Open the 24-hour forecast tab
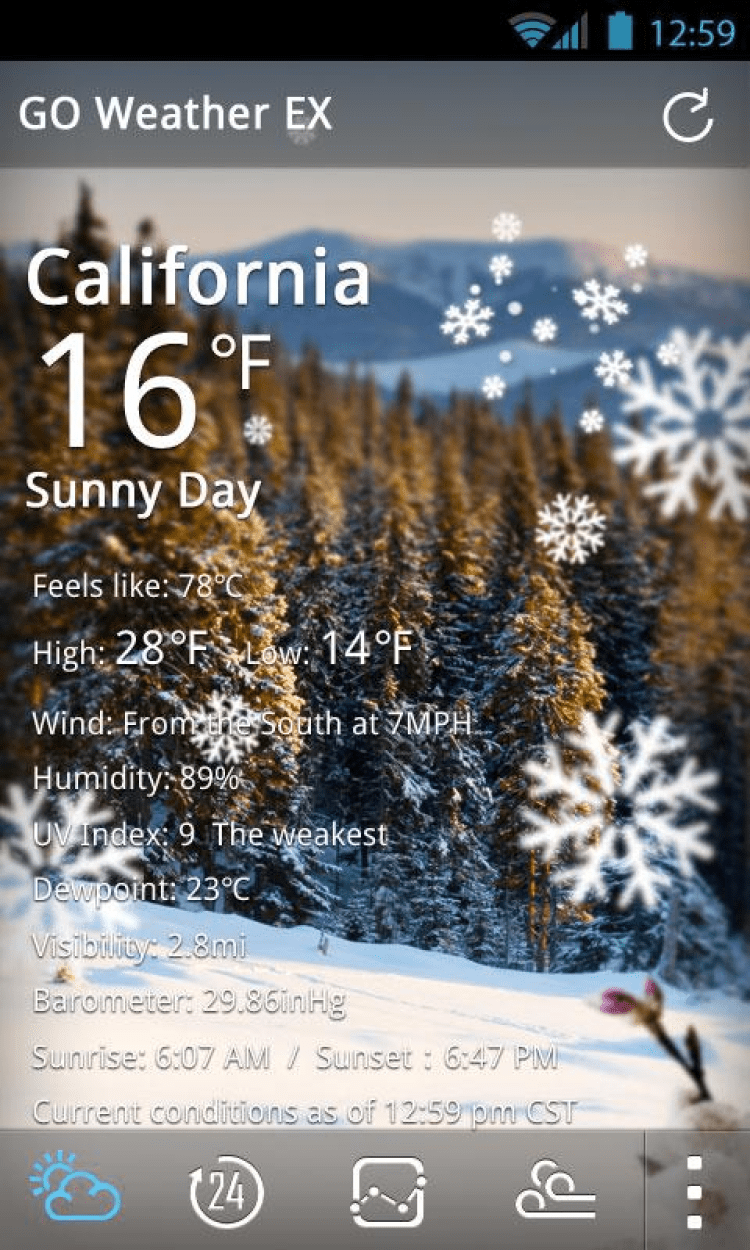 coord(226,1191)
